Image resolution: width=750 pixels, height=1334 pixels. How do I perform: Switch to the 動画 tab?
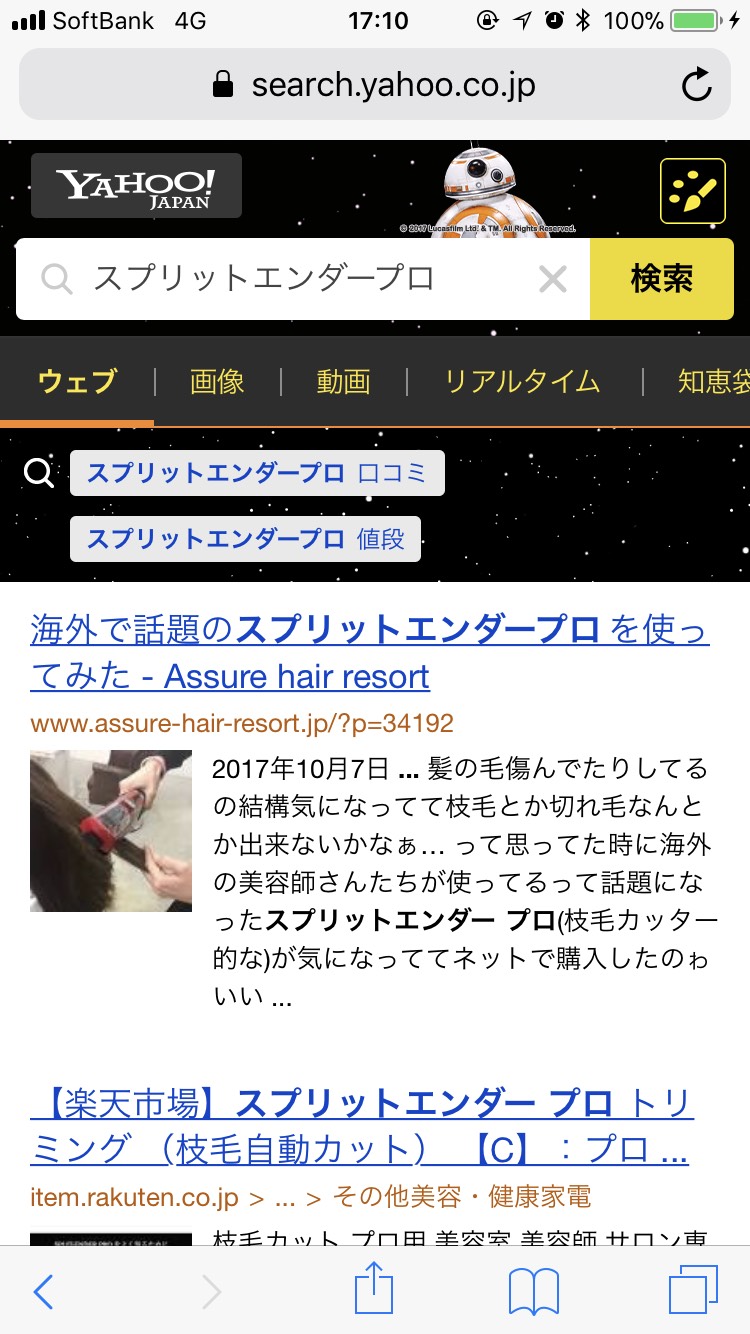343,381
